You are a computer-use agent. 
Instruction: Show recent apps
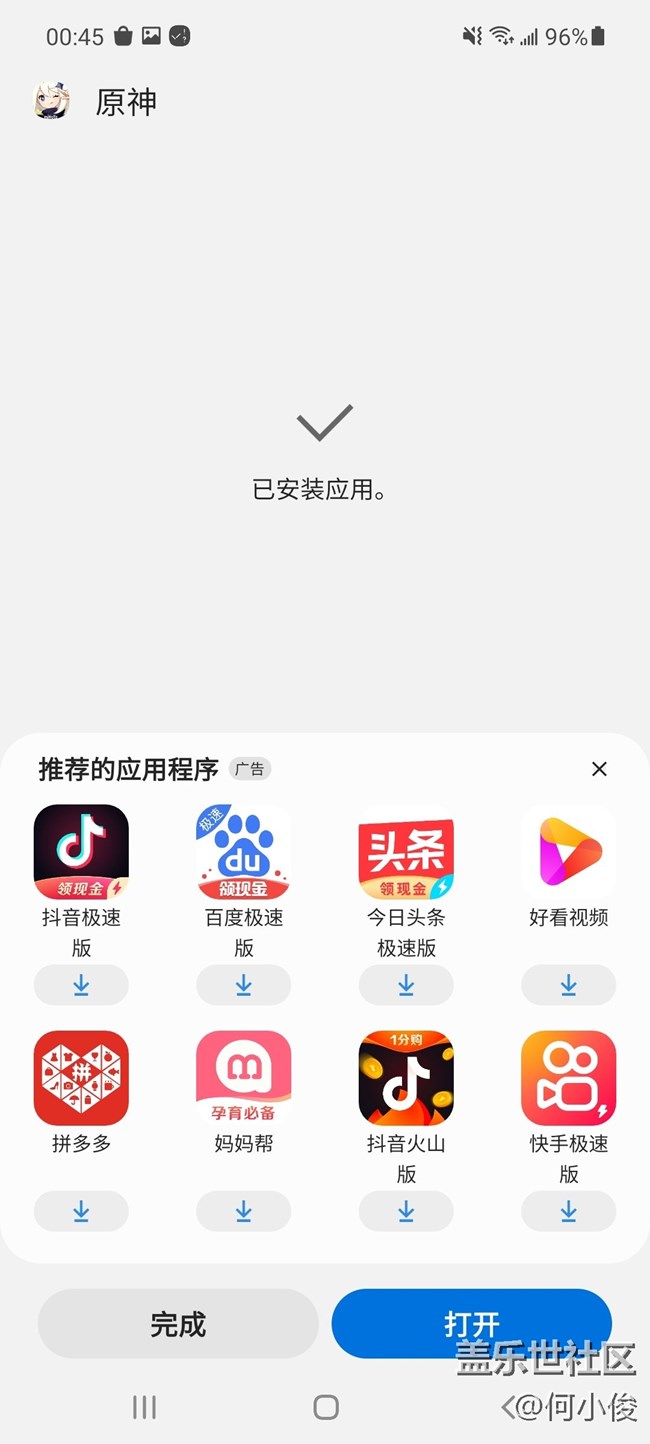click(145, 1407)
